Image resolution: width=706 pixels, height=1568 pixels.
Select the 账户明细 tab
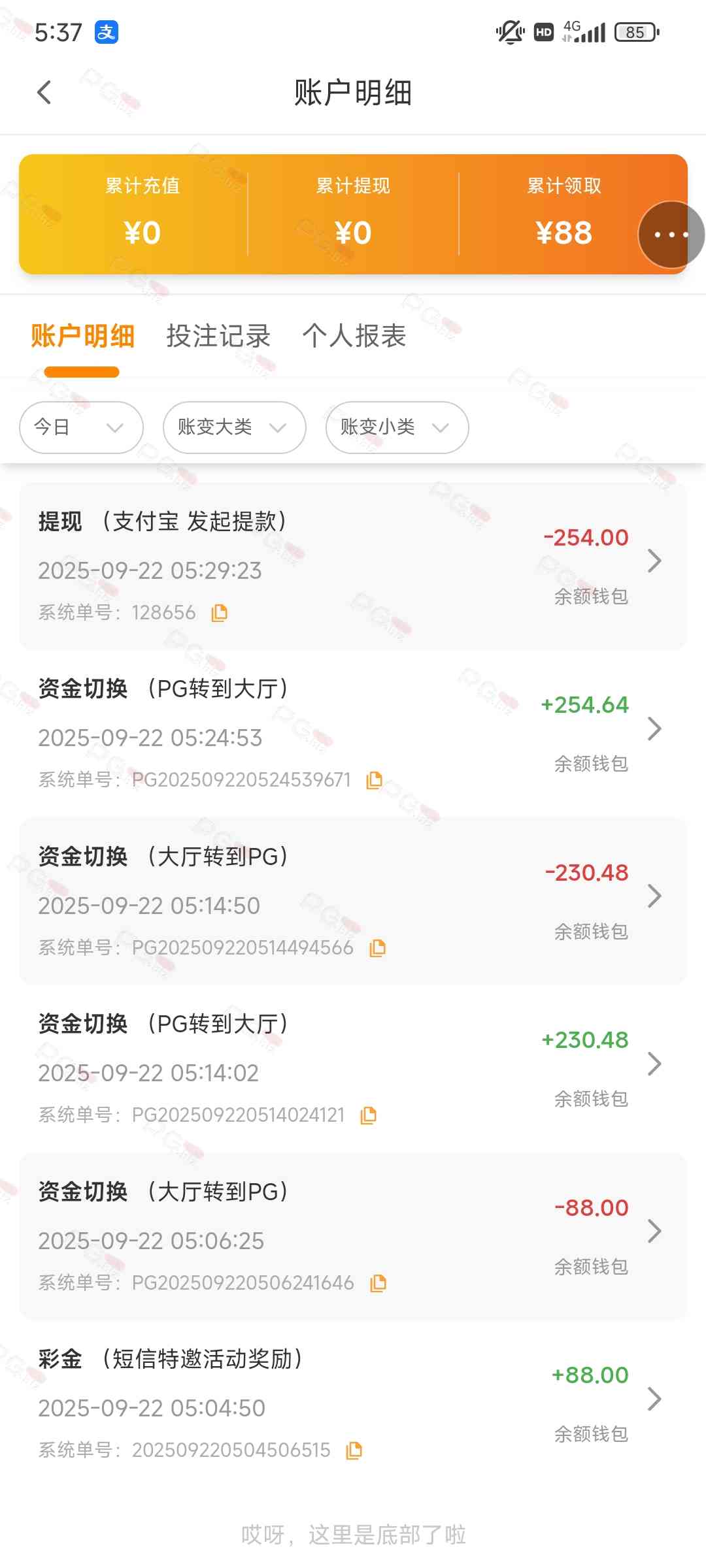82,336
